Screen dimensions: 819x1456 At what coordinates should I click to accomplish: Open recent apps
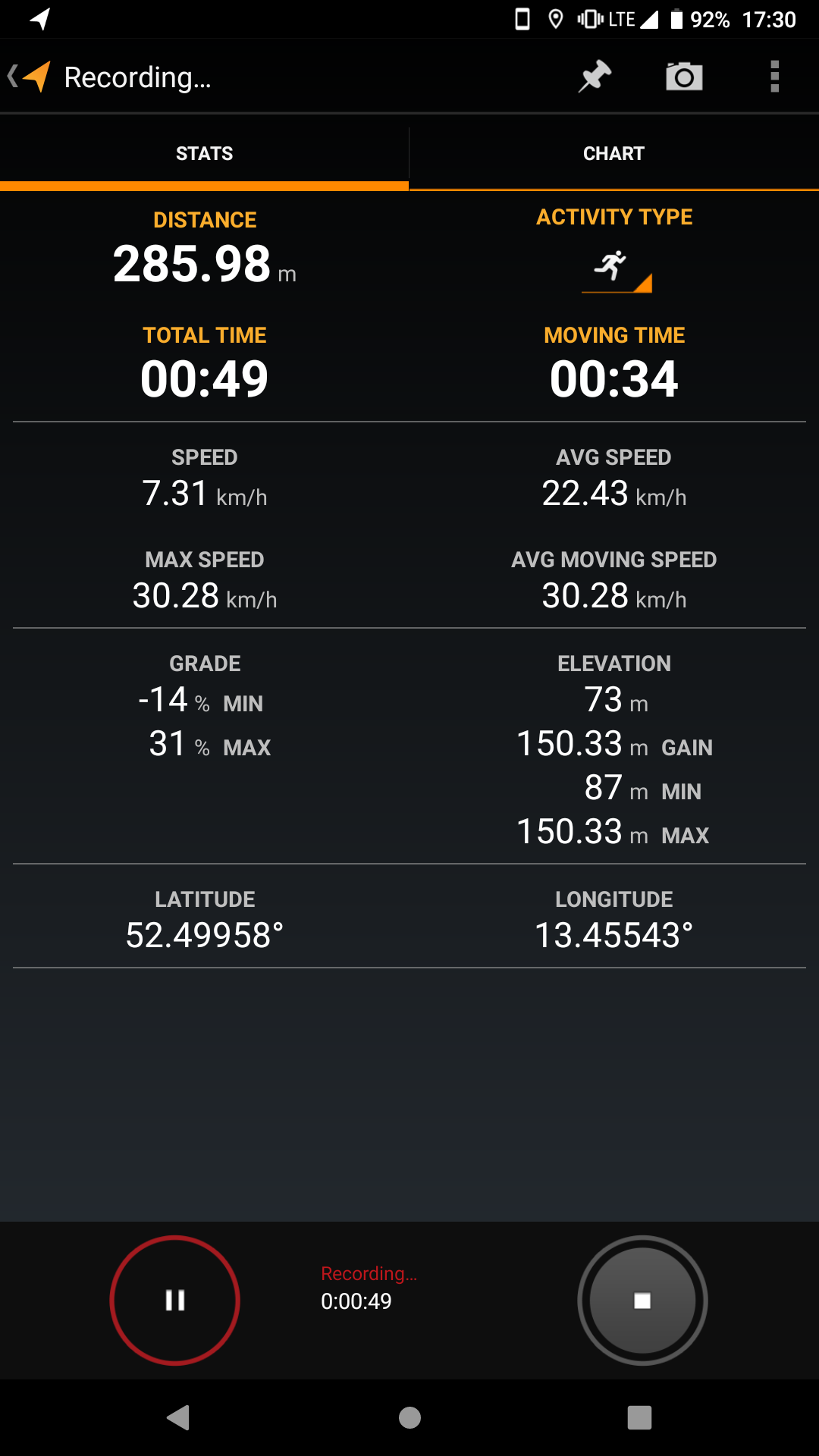click(639, 1417)
